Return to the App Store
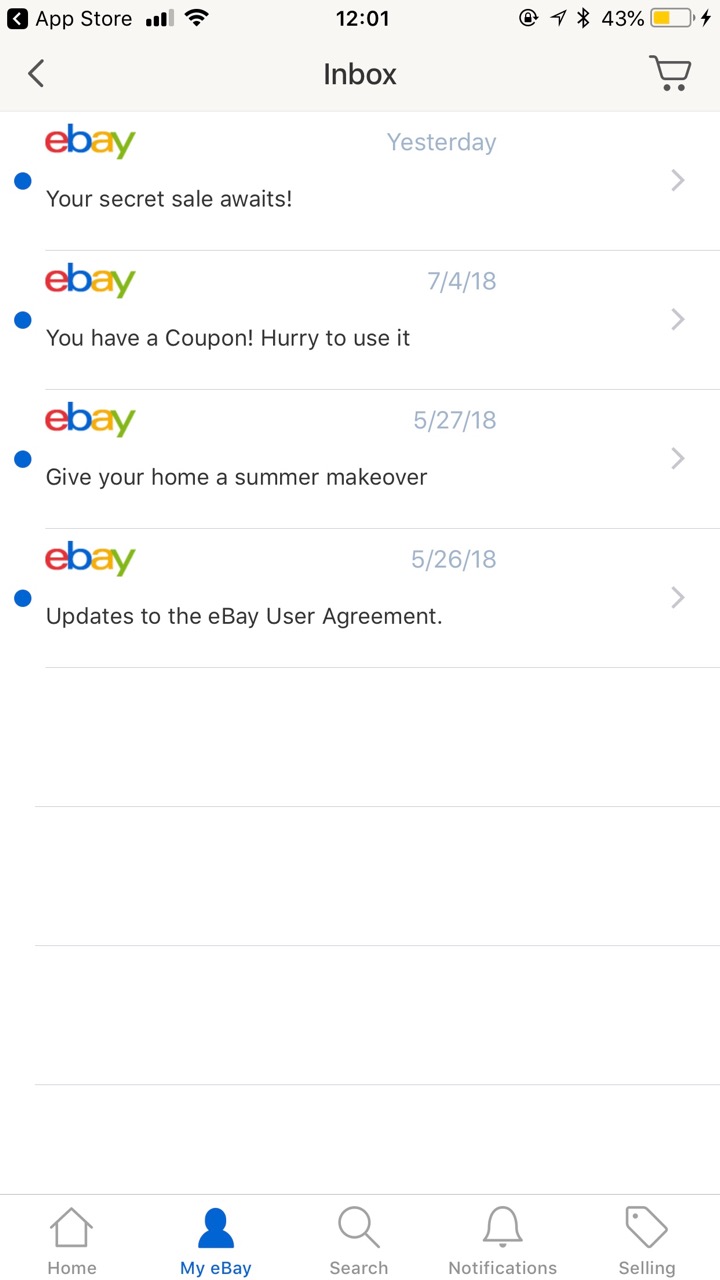This screenshot has height=1280, width=720. (70, 18)
